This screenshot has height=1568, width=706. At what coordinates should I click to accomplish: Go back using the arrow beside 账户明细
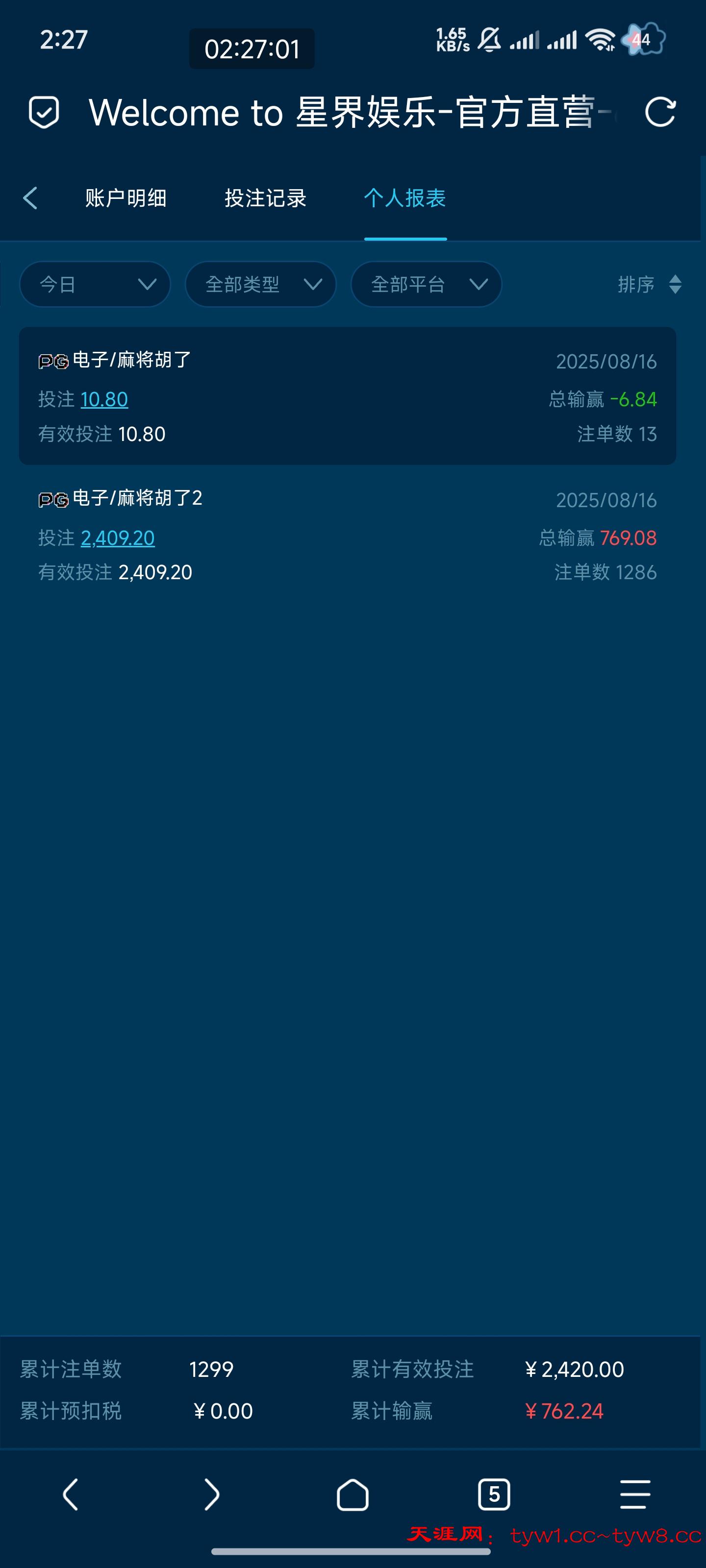30,198
